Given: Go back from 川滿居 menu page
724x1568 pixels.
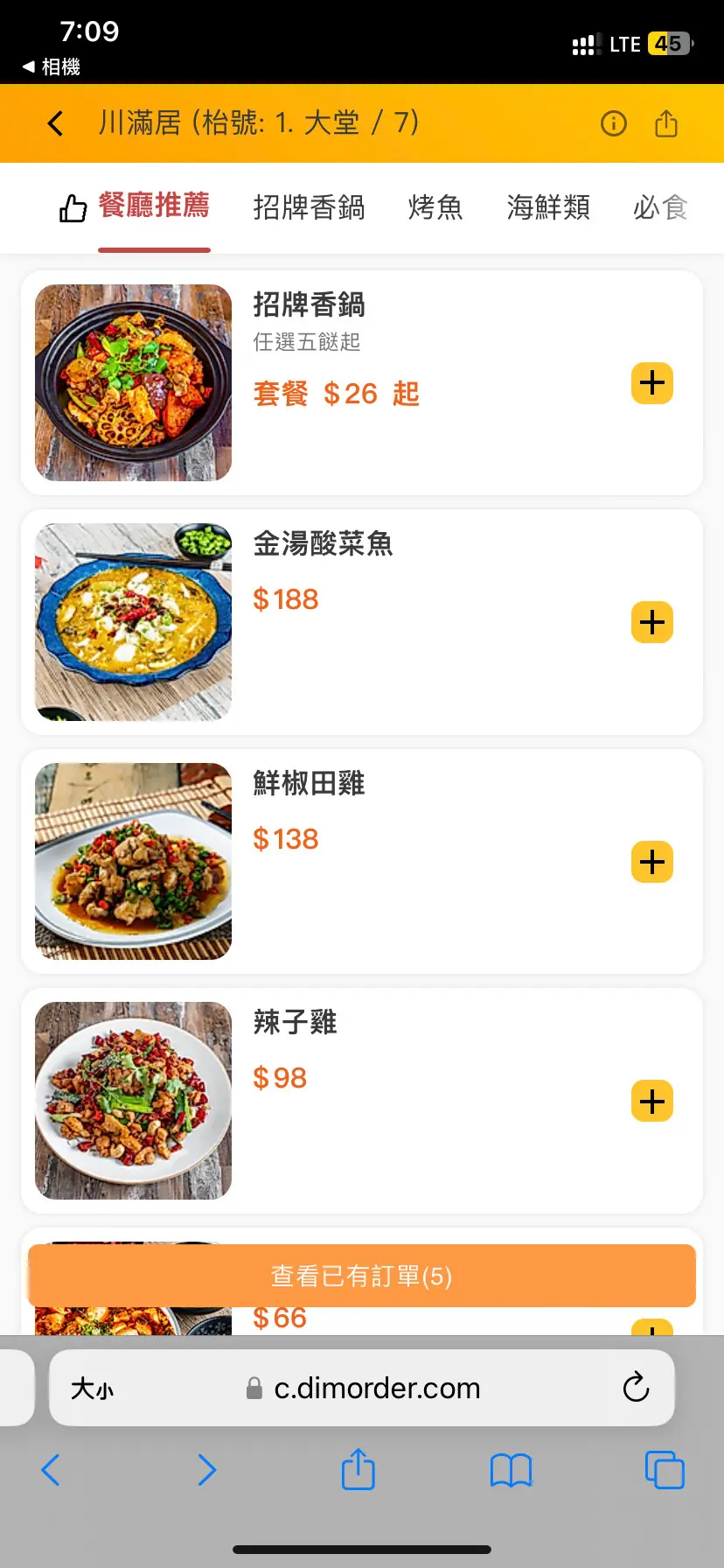Looking at the screenshot, I should click(55, 123).
